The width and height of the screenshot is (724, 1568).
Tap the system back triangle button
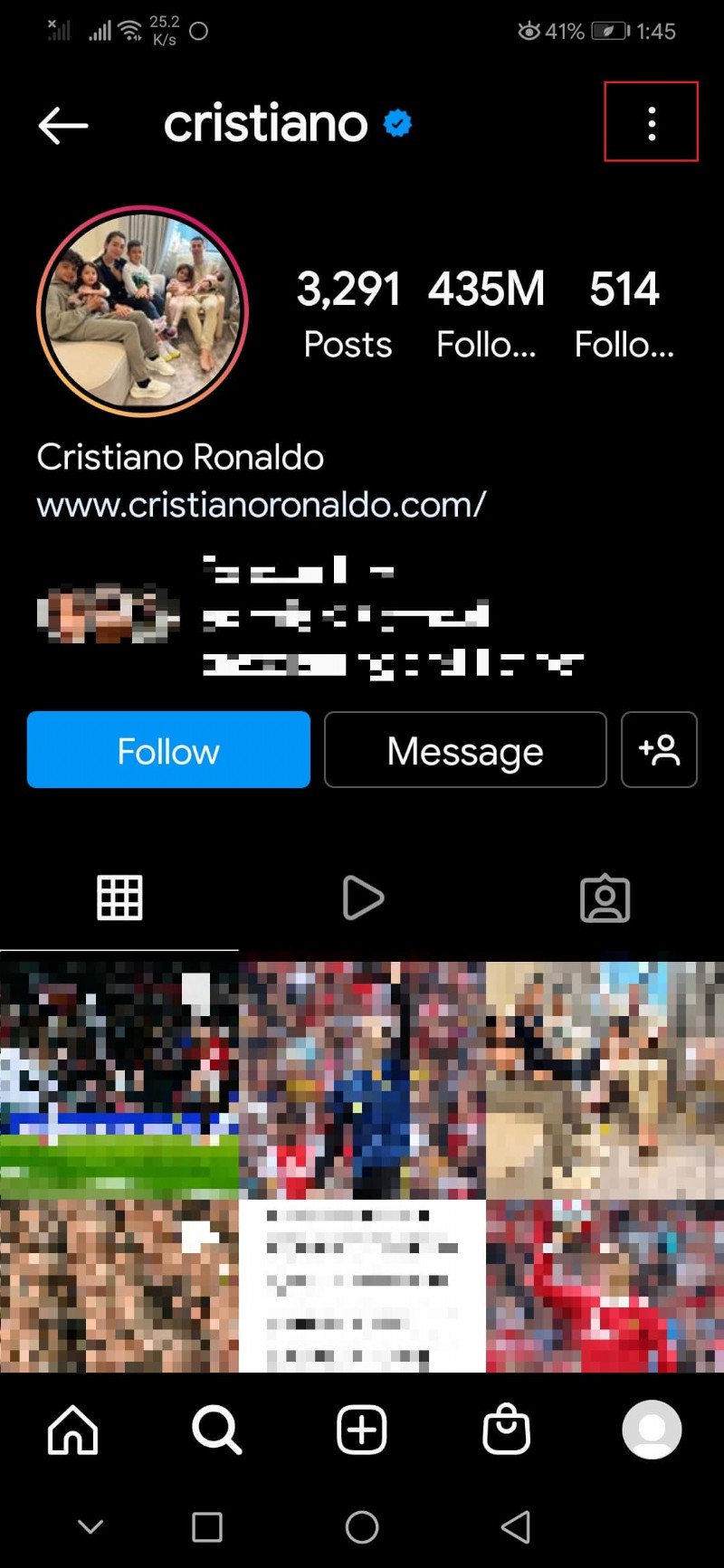[516, 1527]
